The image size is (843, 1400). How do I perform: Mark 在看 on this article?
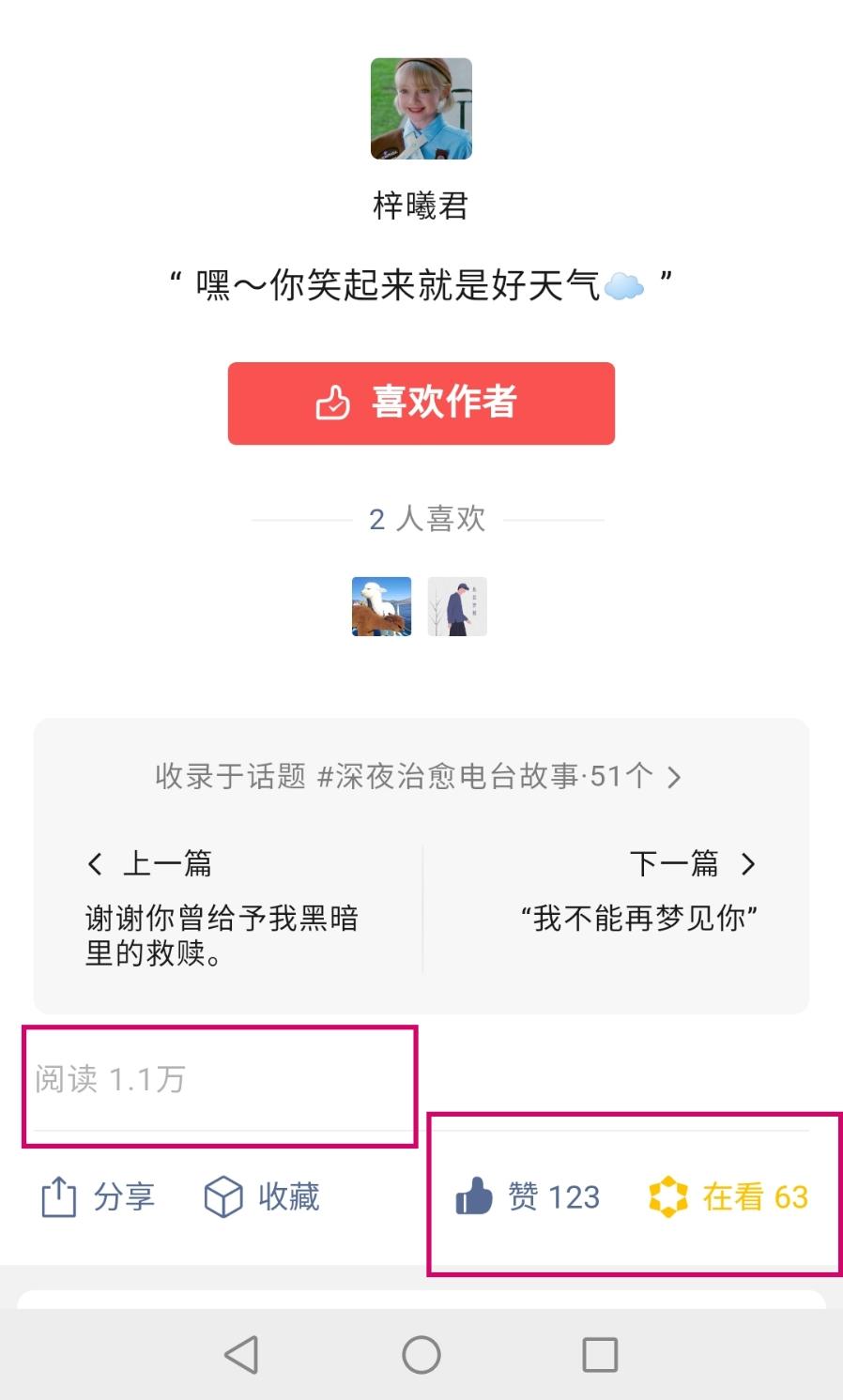click(x=728, y=1197)
